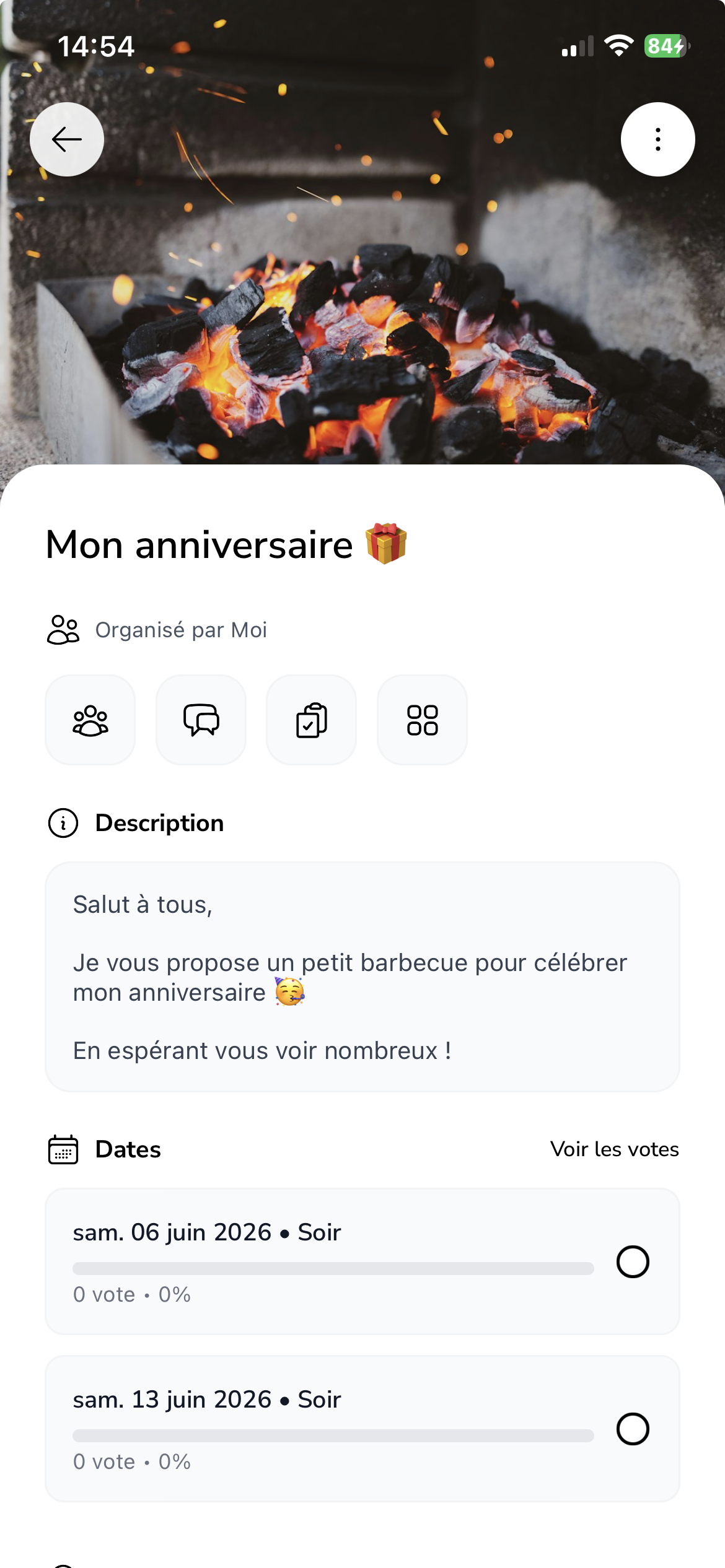
Task: Open the participants group button
Action: tap(90, 720)
